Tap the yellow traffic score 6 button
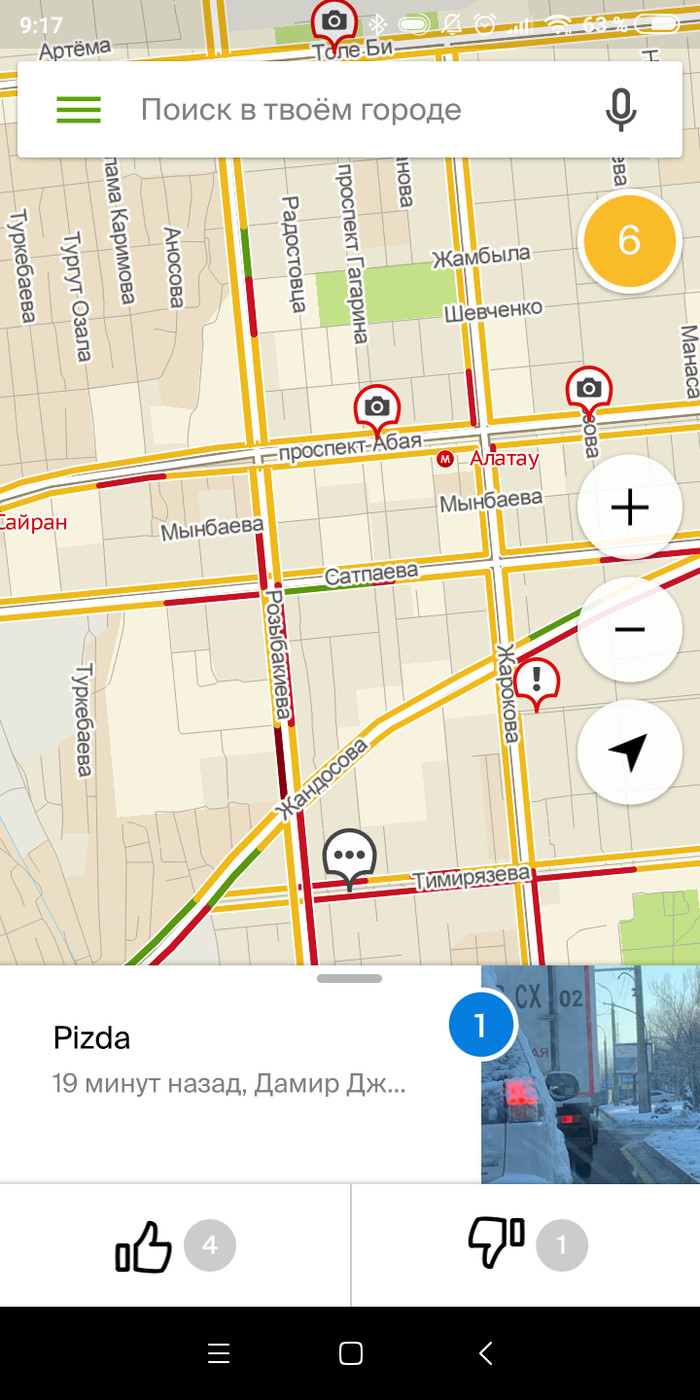This screenshot has width=700, height=1400. [x=629, y=241]
